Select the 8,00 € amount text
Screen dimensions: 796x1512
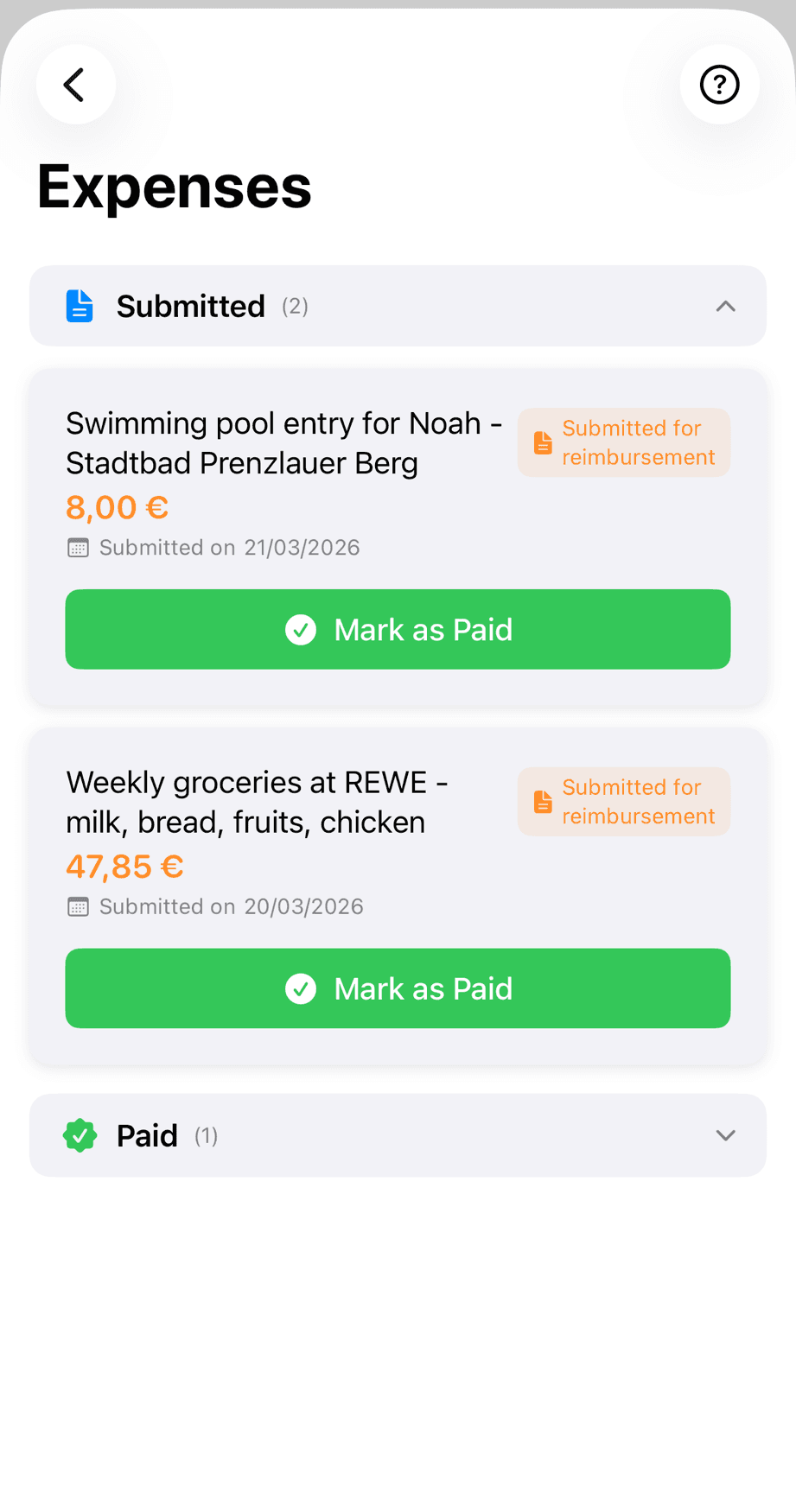click(x=117, y=507)
